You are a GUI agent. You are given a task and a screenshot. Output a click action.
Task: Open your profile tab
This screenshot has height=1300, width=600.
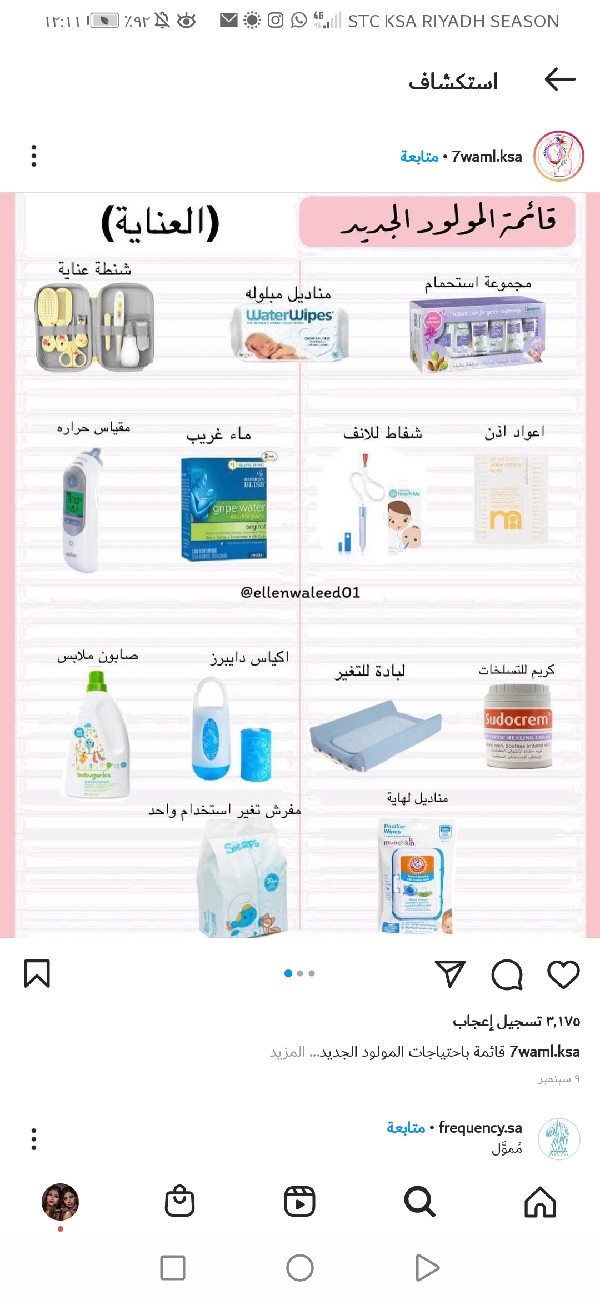(60, 1201)
